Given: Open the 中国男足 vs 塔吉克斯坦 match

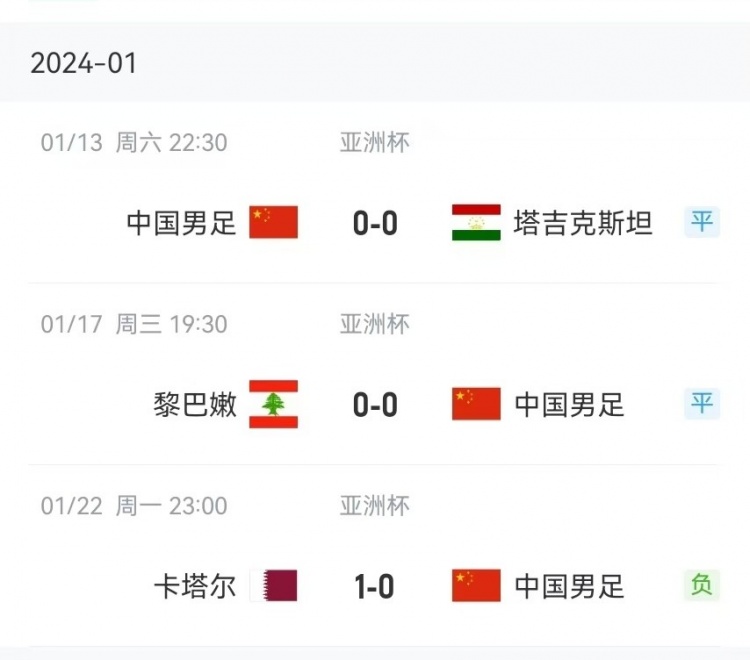Looking at the screenshot, I should (x=375, y=222).
